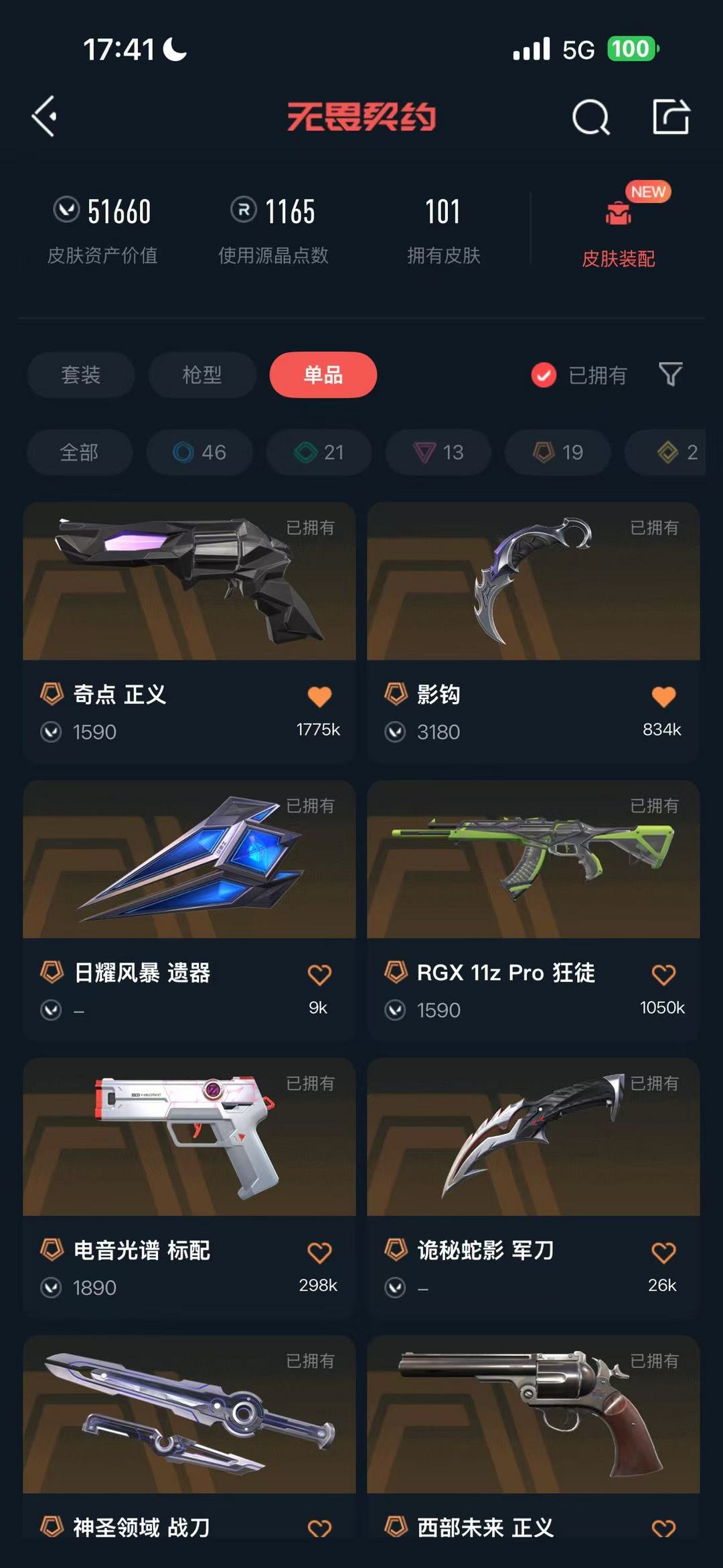Filter by the orange tier chip 19

(x=558, y=453)
